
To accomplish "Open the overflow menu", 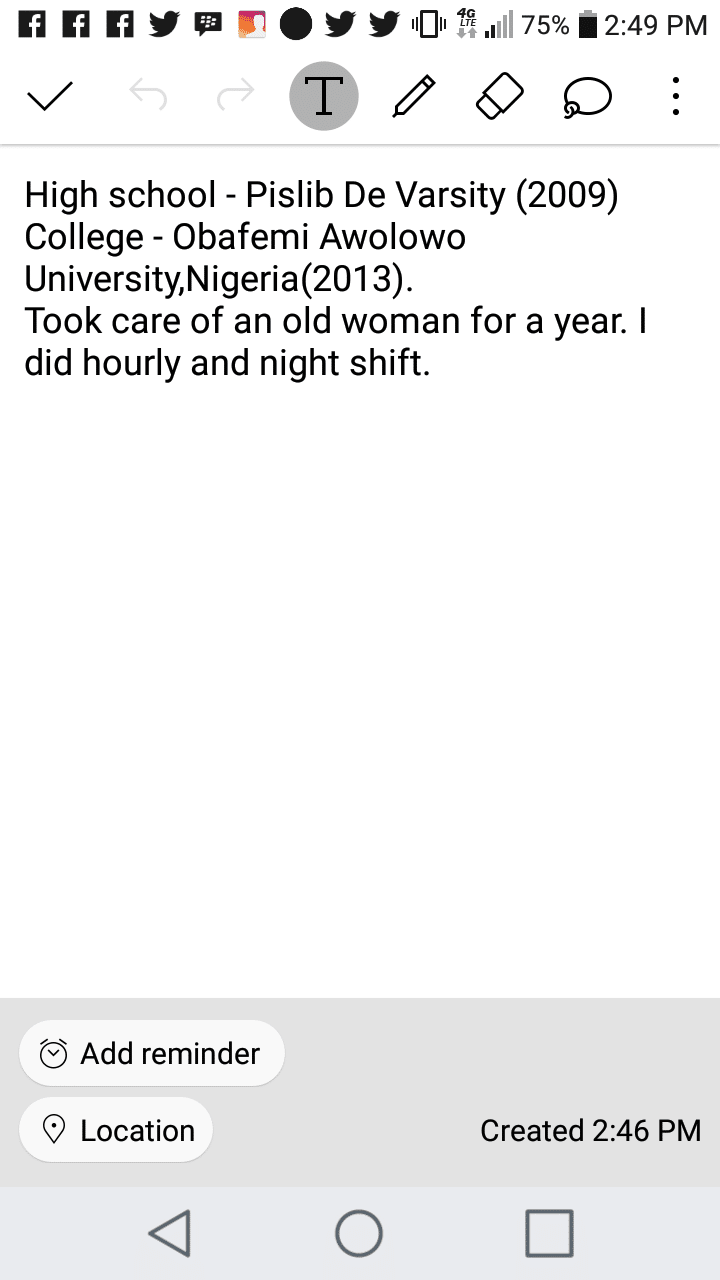I will (x=676, y=96).
